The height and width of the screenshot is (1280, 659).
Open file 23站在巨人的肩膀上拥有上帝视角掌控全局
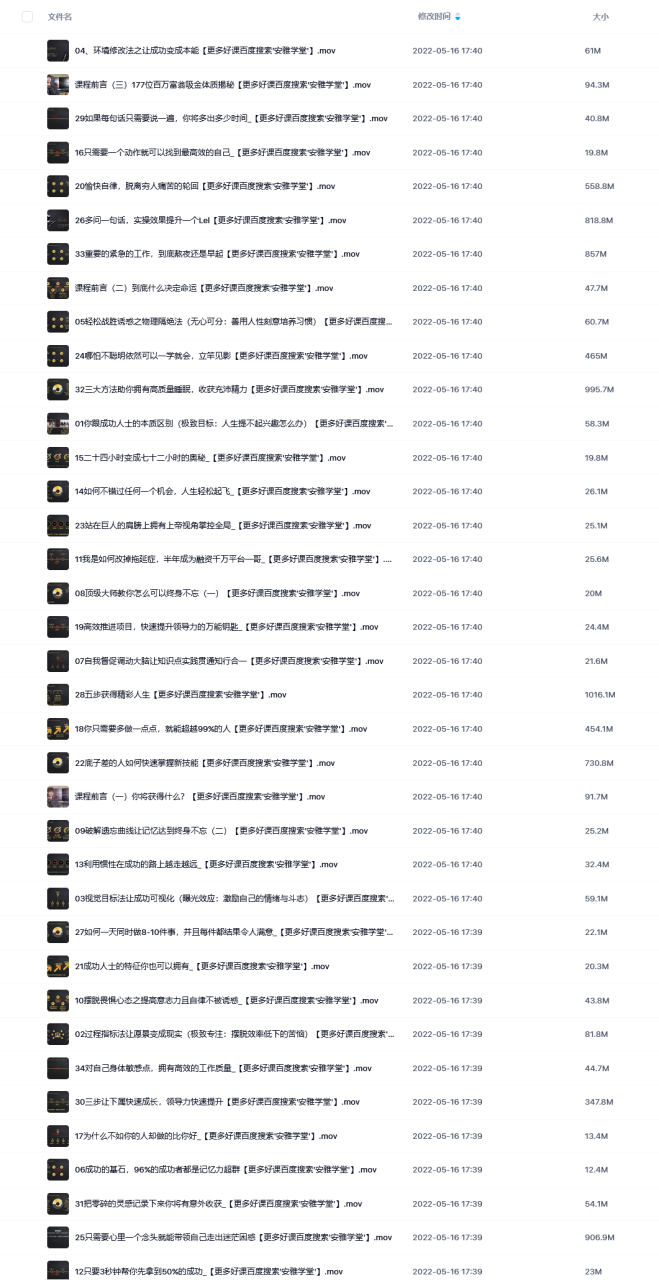[x=222, y=525]
